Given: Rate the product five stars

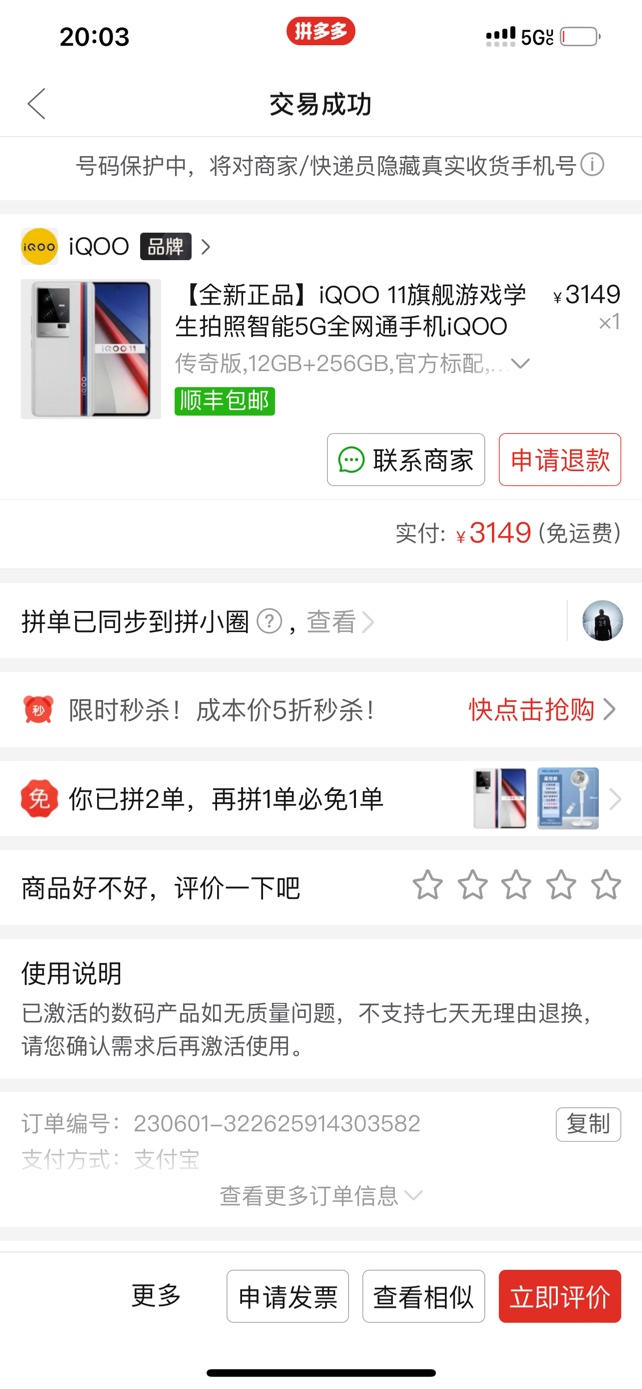Looking at the screenshot, I should tap(605, 885).
